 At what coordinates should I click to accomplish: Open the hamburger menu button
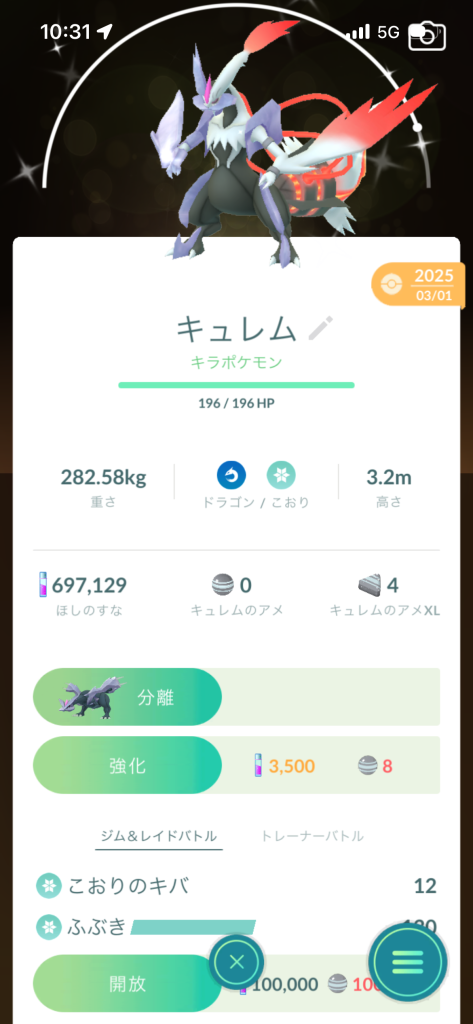408,961
